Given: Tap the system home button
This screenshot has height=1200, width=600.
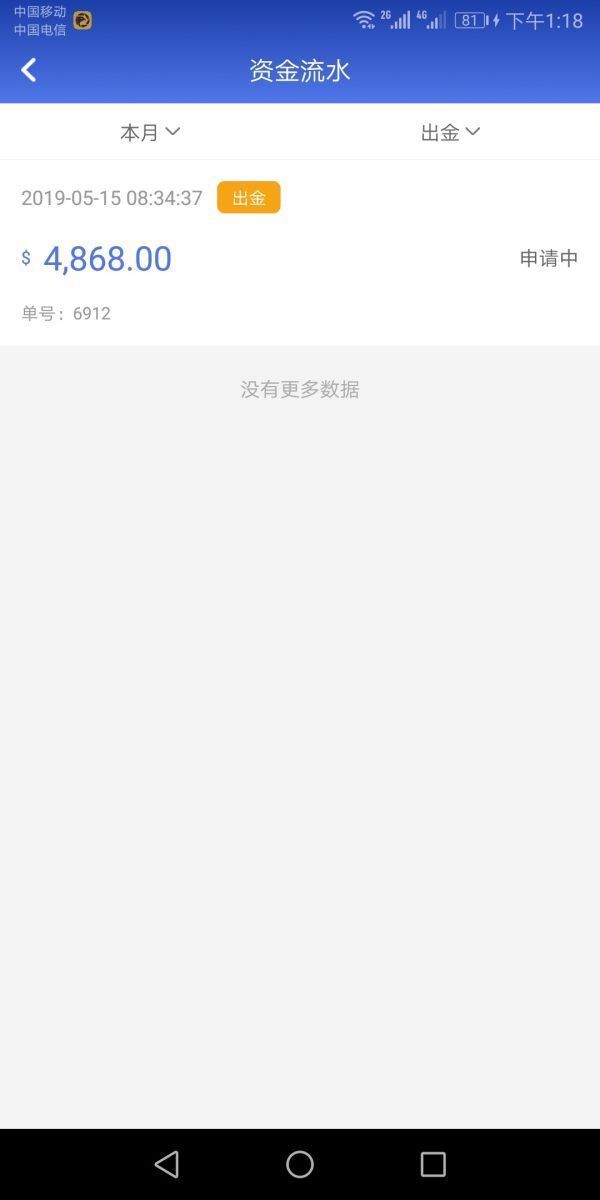Looking at the screenshot, I should [x=300, y=1164].
